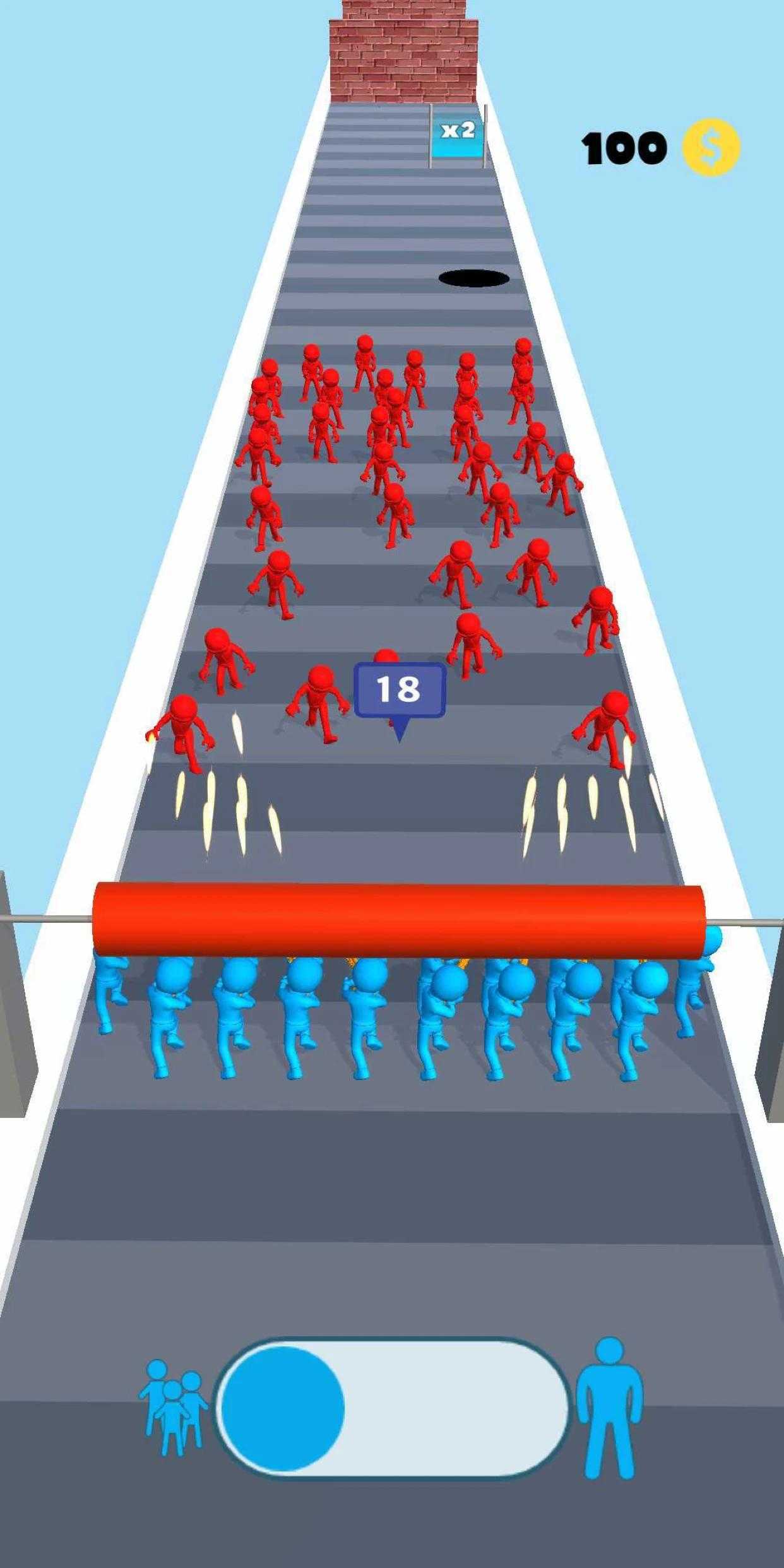Image resolution: width=784 pixels, height=1568 pixels.
Task: Toggle the crowd-to-giant switch
Action: [x=392, y=1409]
